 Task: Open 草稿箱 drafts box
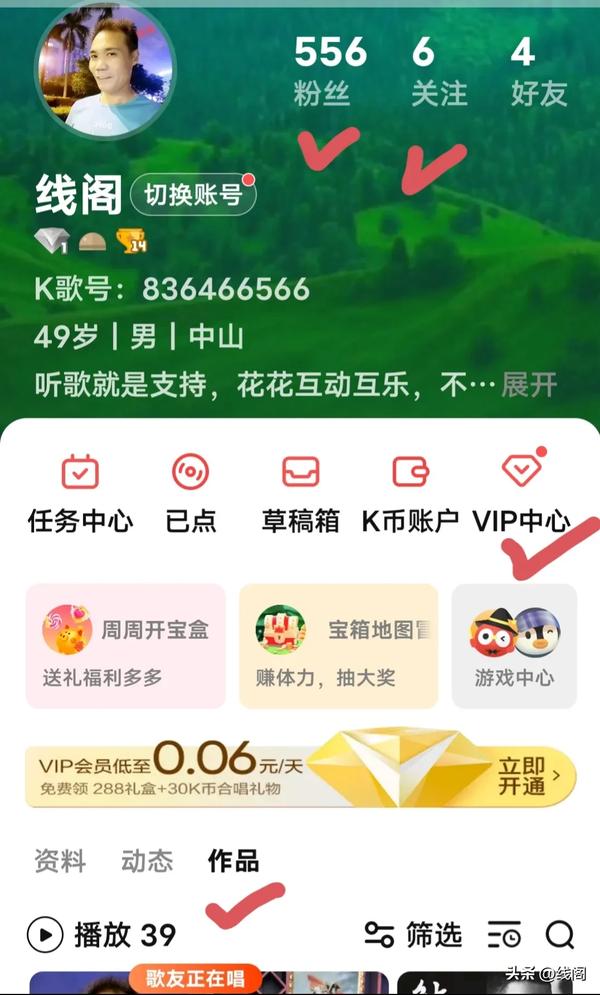(x=300, y=493)
